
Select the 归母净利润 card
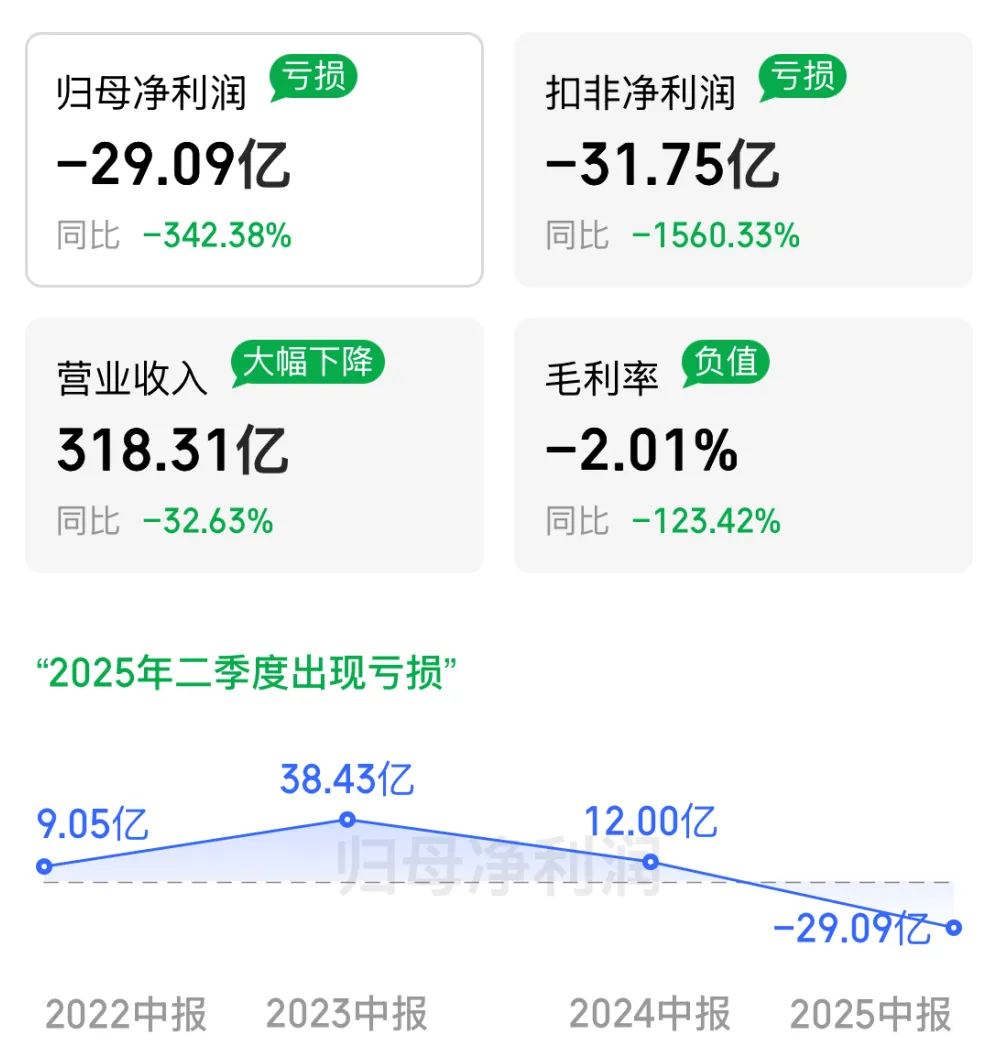[x=254, y=160]
